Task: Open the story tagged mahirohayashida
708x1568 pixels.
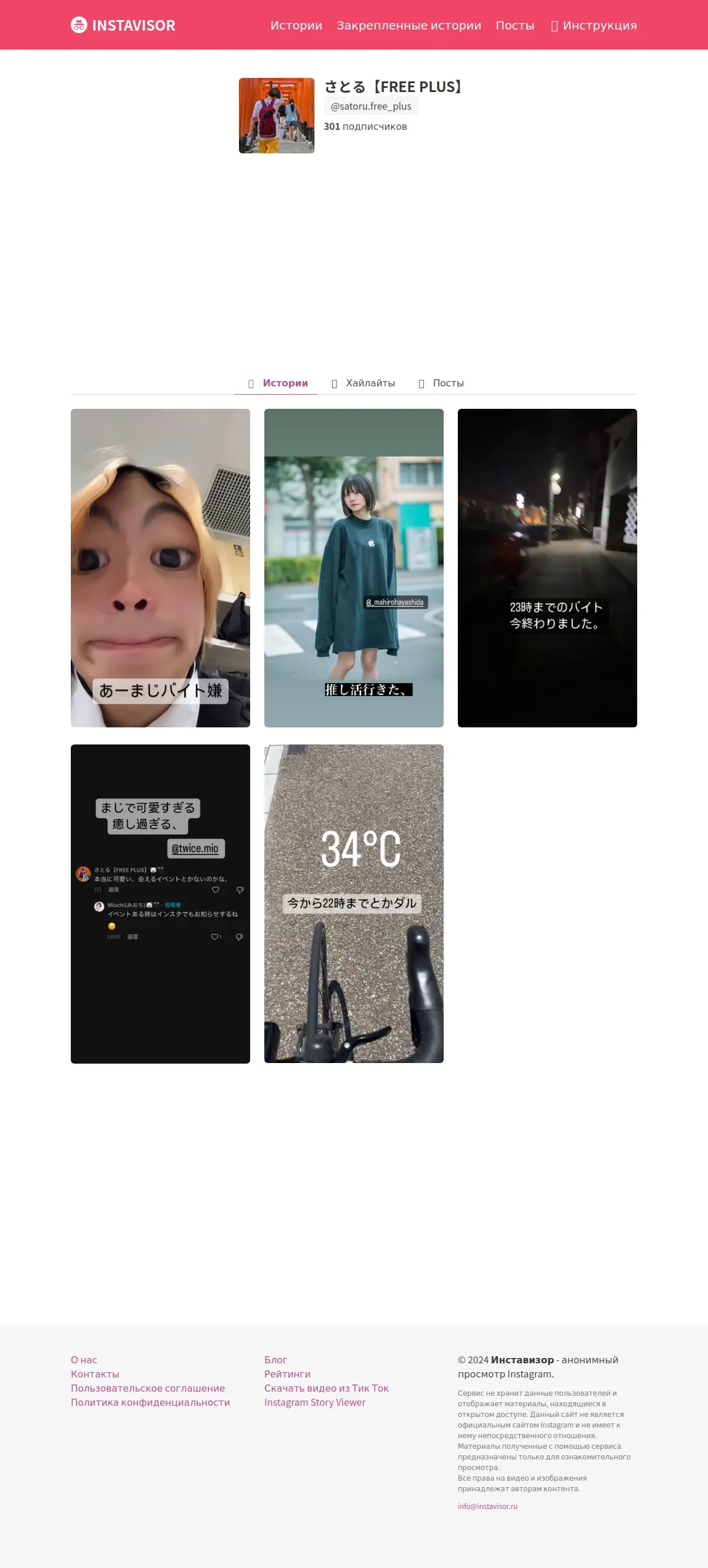Action: tap(353, 568)
